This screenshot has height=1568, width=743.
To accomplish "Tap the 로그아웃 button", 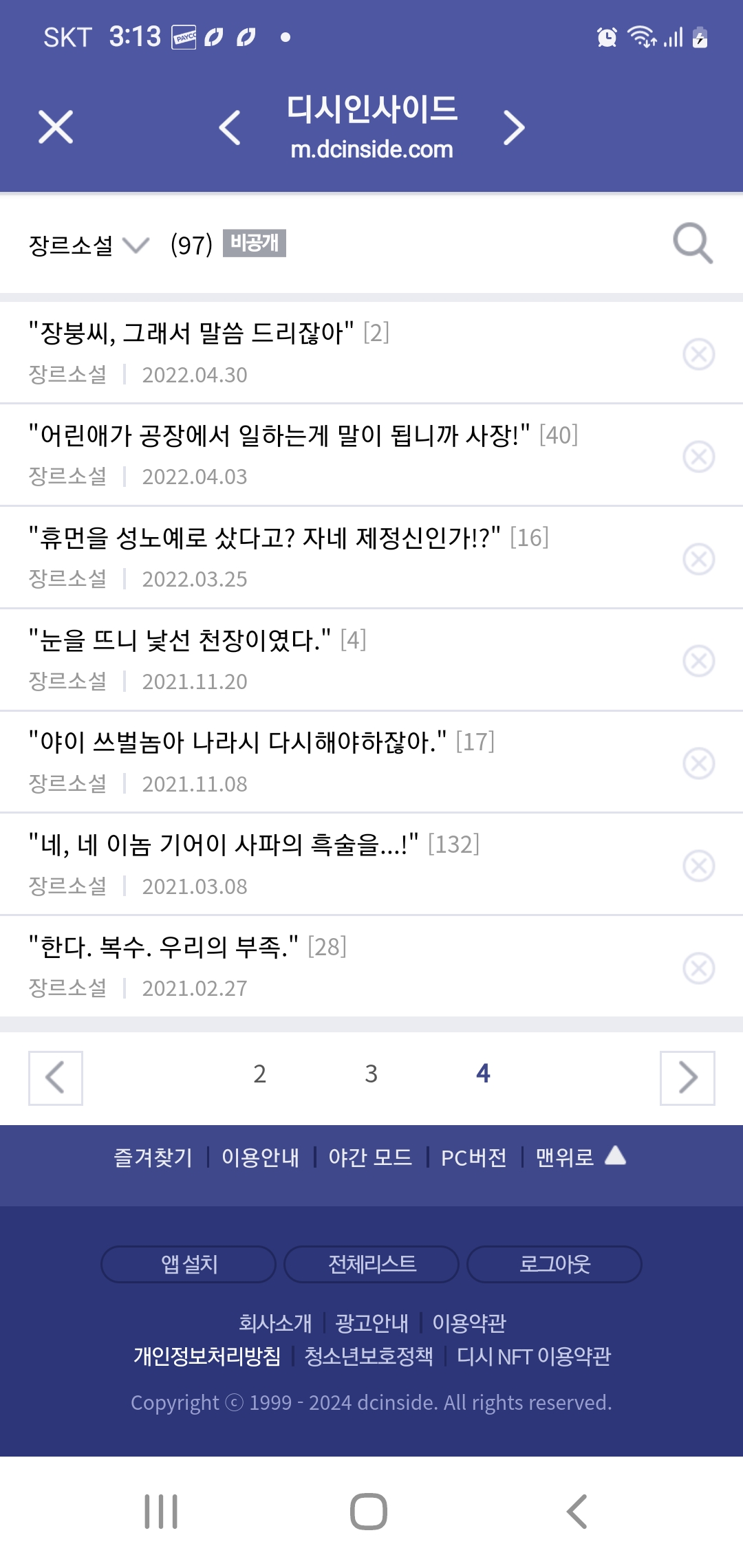I will pyautogui.click(x=554, y=1264).
